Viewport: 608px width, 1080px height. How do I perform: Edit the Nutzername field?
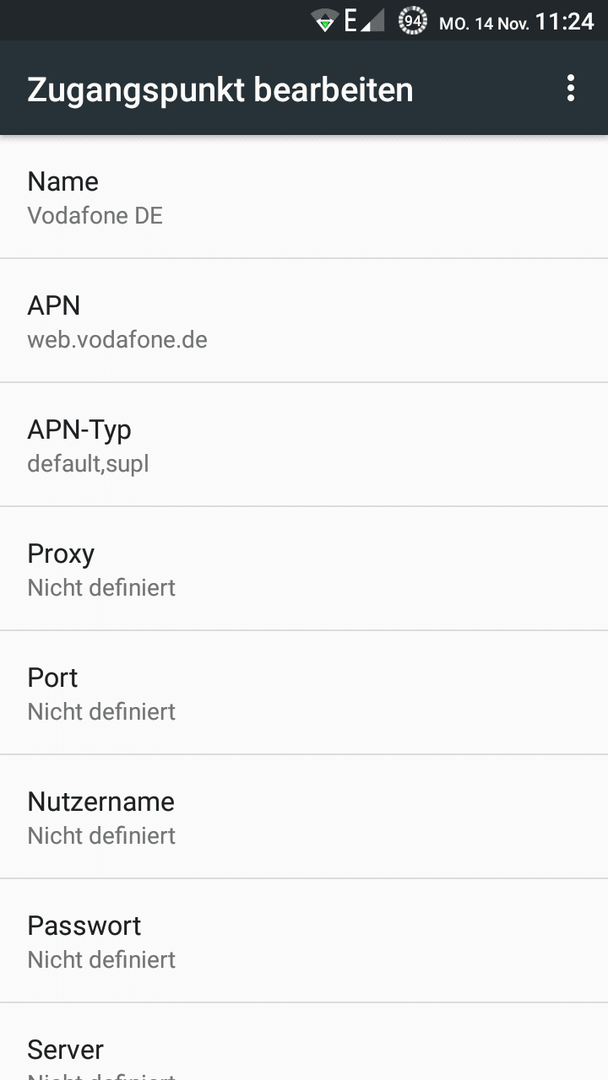(x=304, y=816)
